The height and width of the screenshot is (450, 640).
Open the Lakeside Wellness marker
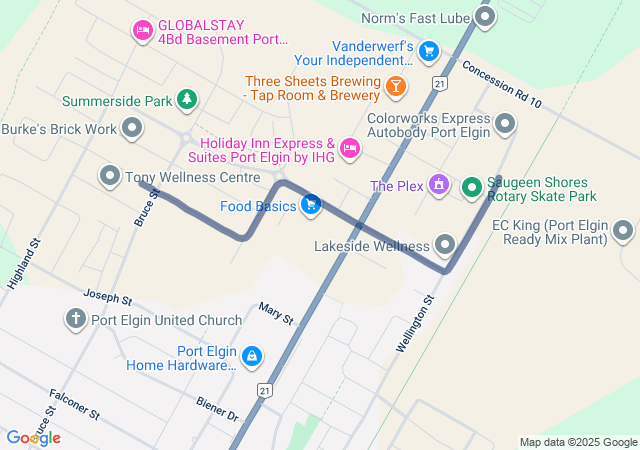(444, 245)
